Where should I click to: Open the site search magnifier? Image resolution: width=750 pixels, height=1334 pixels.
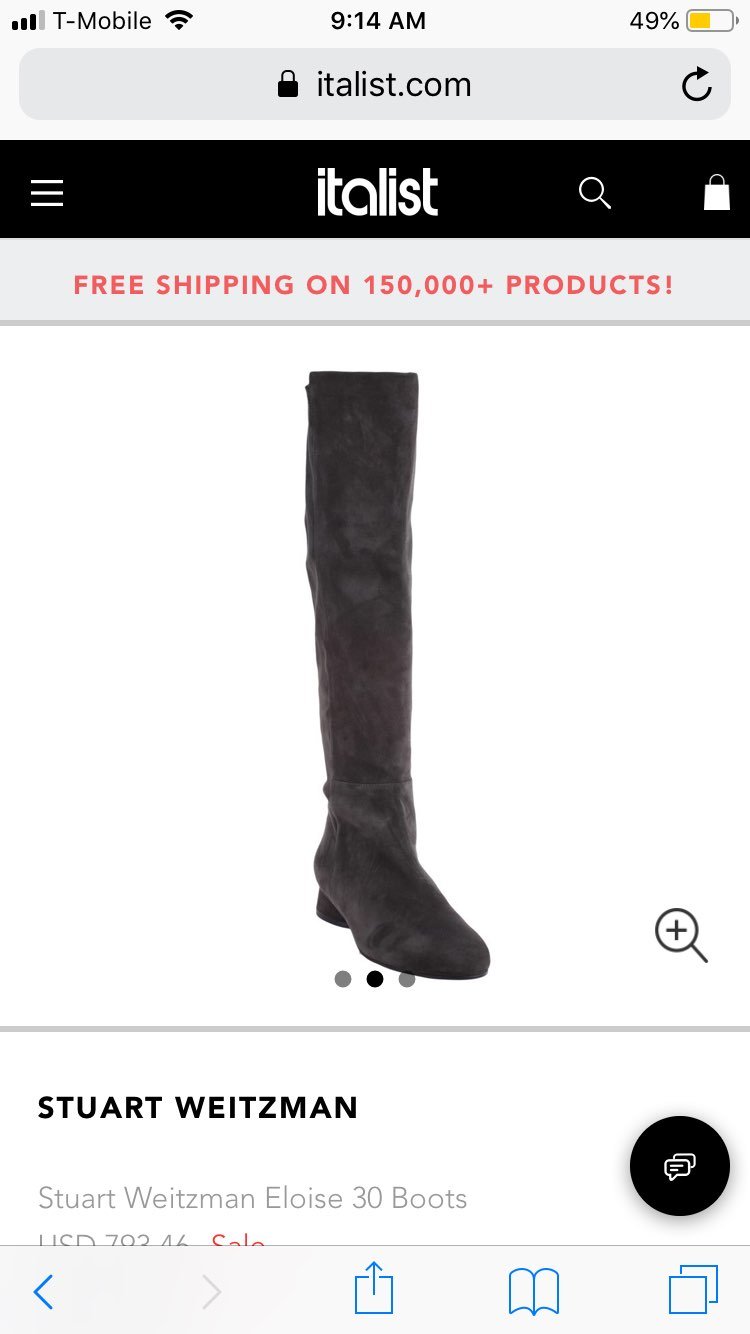(595, 192)
